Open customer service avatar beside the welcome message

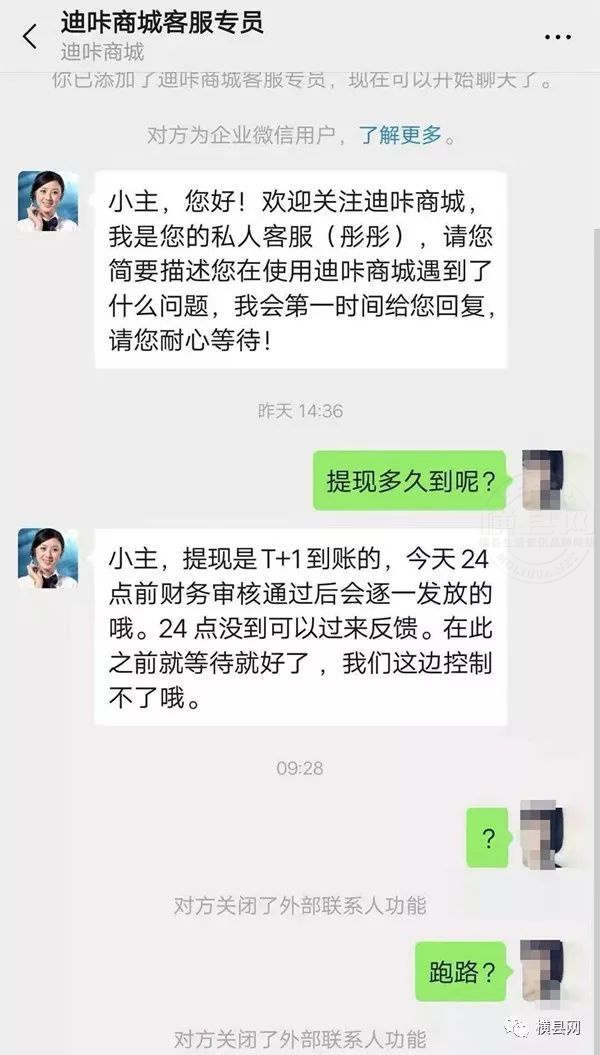coord(48,201)
